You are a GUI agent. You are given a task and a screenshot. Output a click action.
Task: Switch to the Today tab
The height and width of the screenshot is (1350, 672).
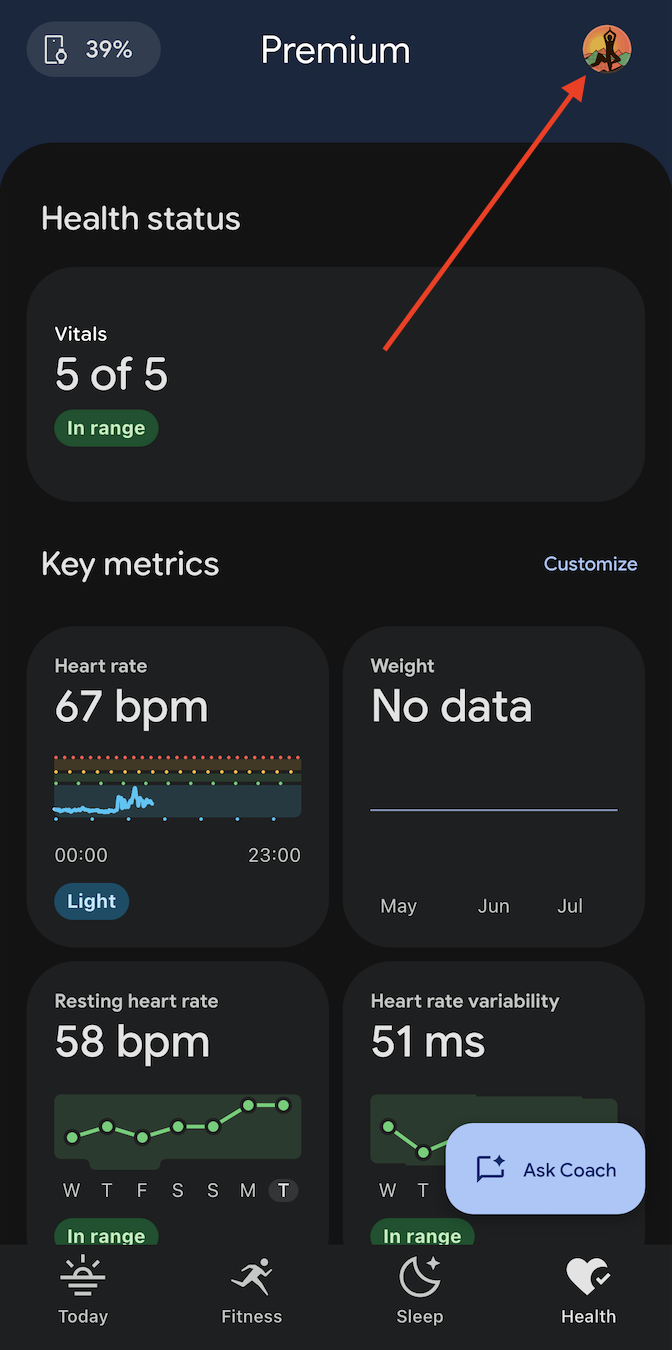83,1293
